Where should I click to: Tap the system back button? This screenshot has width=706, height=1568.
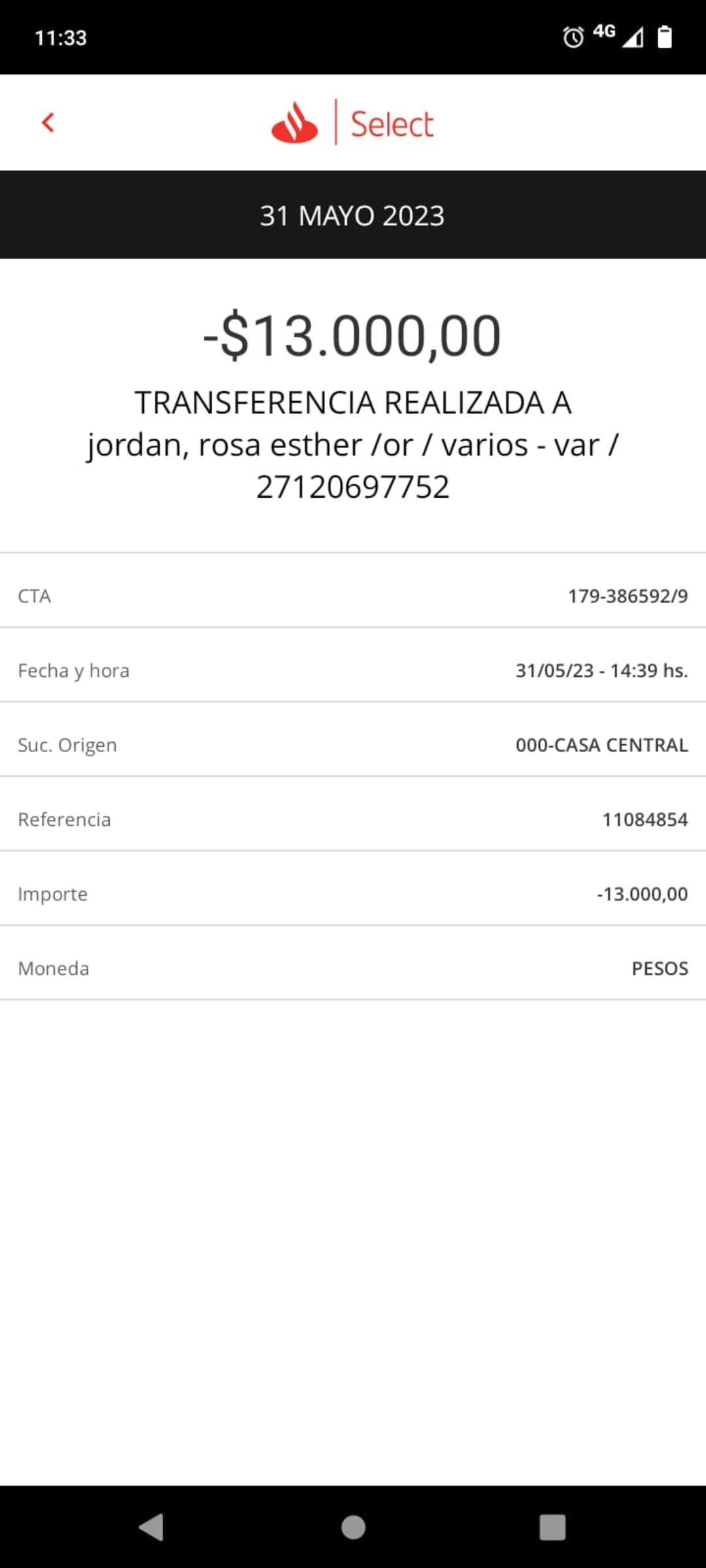[x=152, y=1527]
